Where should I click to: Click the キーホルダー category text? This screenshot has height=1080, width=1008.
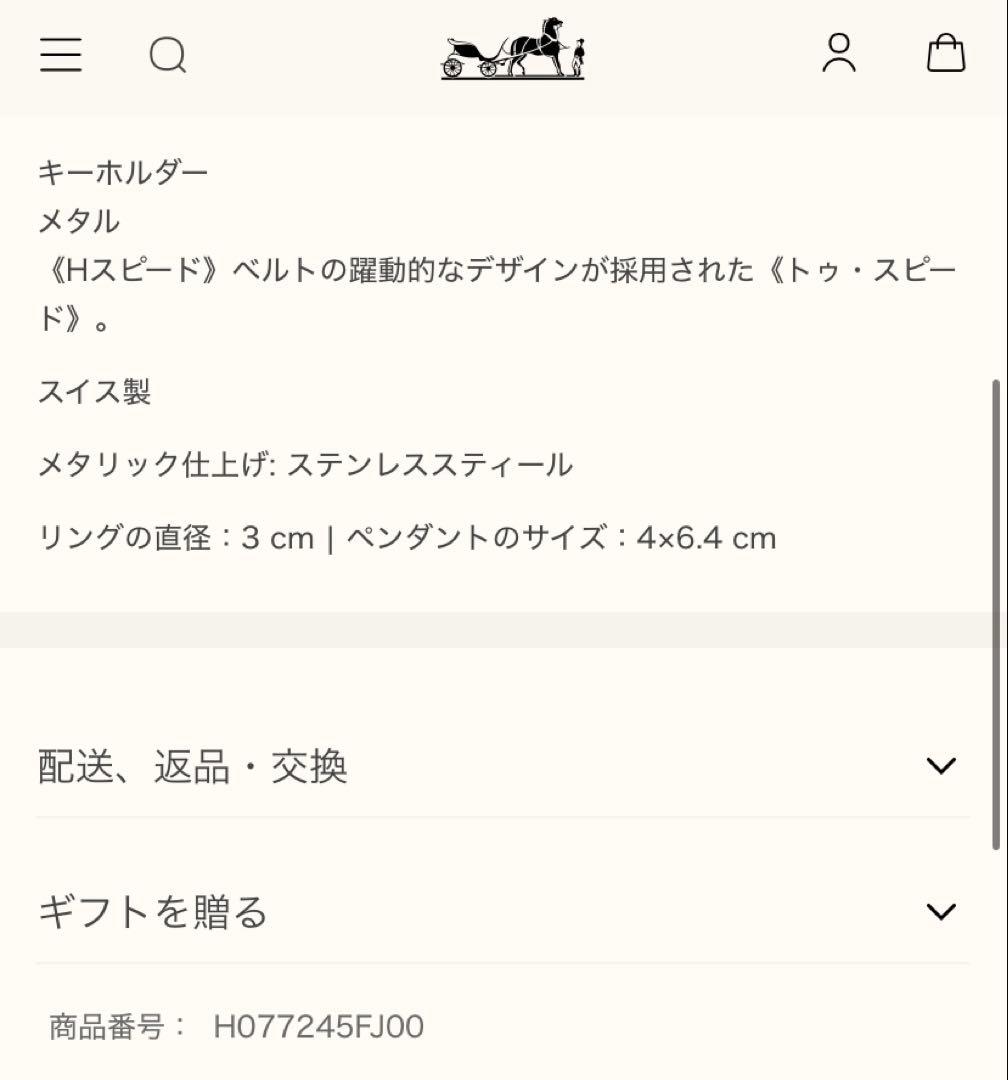pyautogui.click(x=124, y=170)
